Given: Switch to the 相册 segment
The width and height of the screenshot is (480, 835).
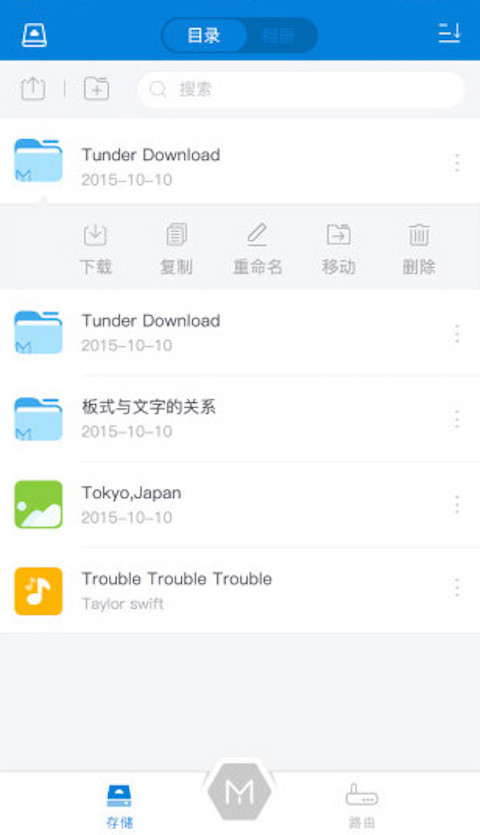Looking at the screenshot, I should pos(279,36).
